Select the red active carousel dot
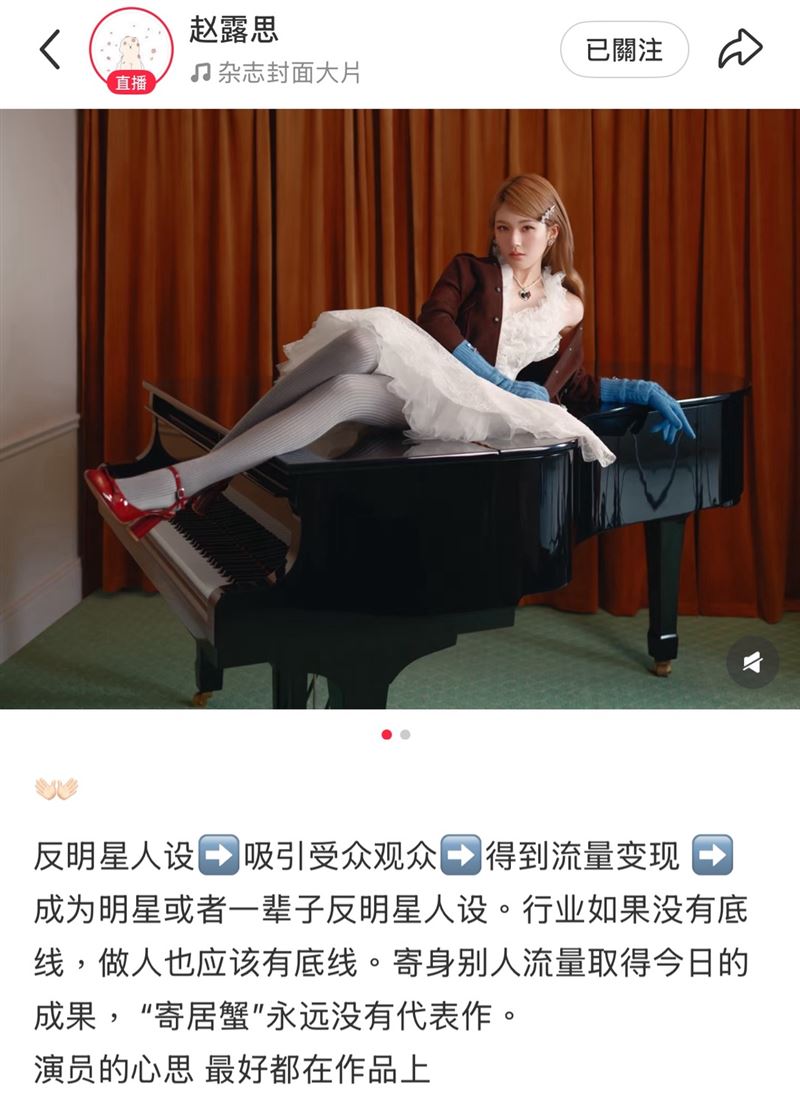 [x=386, y=734]
